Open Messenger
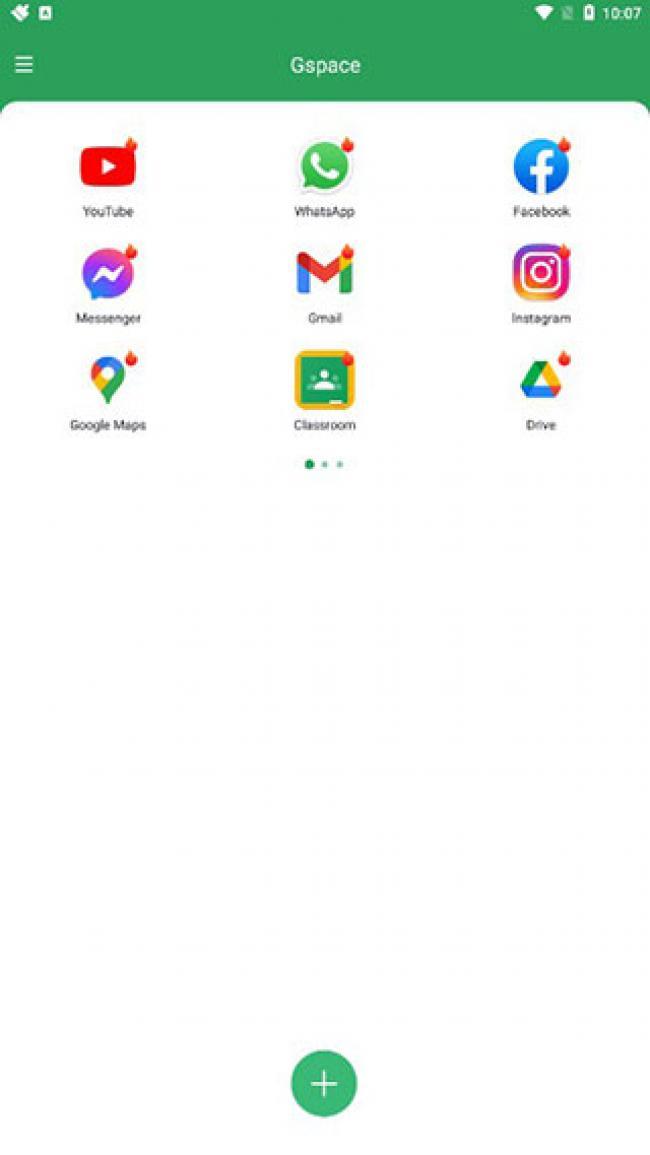Image resolution: width=650 pixels, height=1155 pixels. tap(108, 274)
